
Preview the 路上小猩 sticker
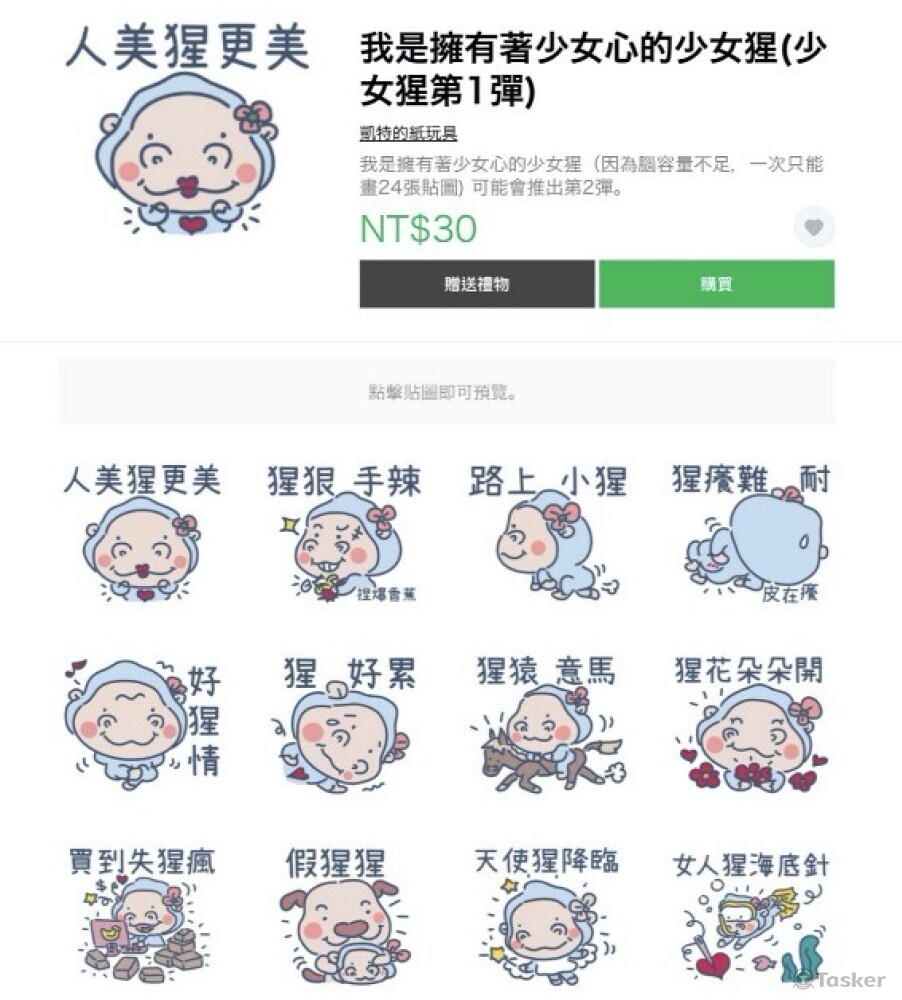pyautogui.click(x=547, y=535)
